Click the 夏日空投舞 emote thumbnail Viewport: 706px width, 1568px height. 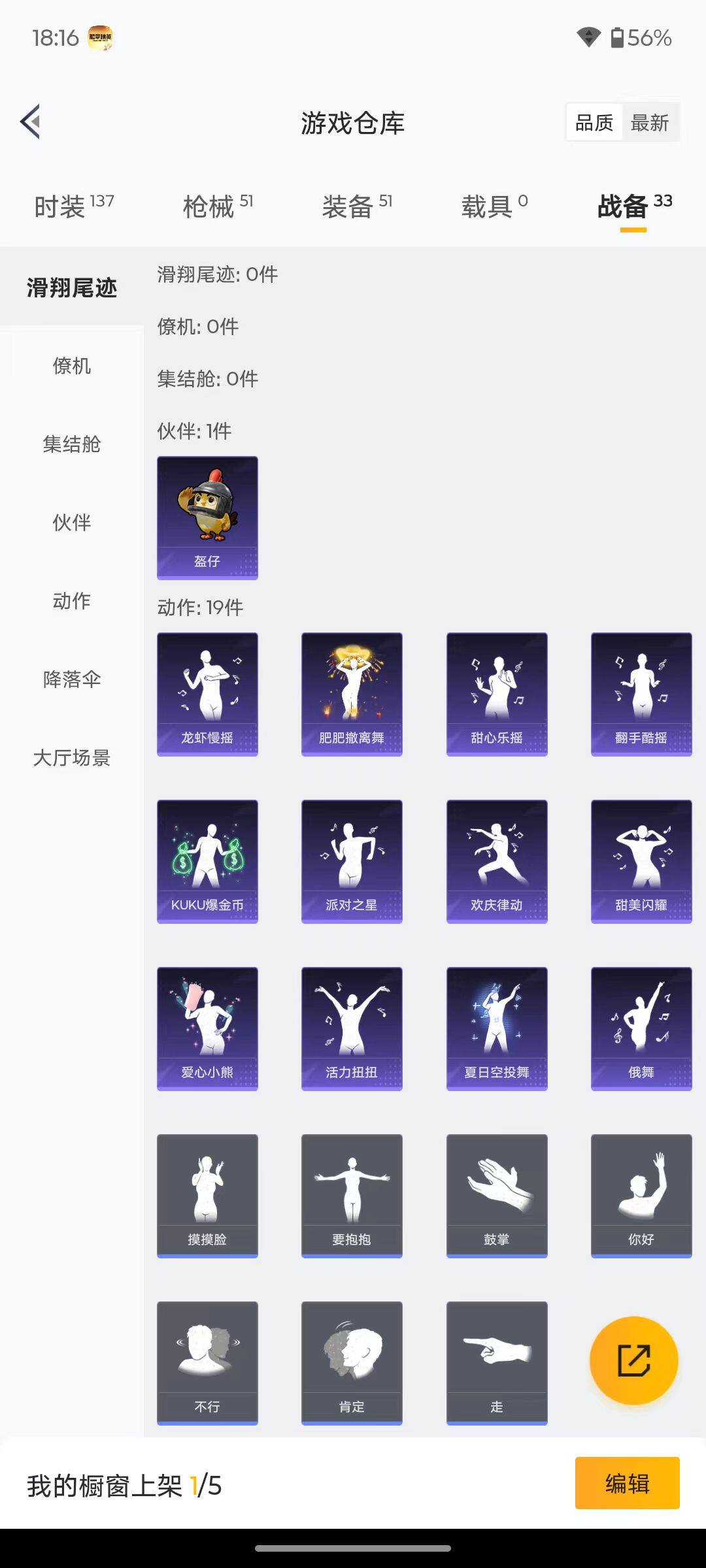496,1028
